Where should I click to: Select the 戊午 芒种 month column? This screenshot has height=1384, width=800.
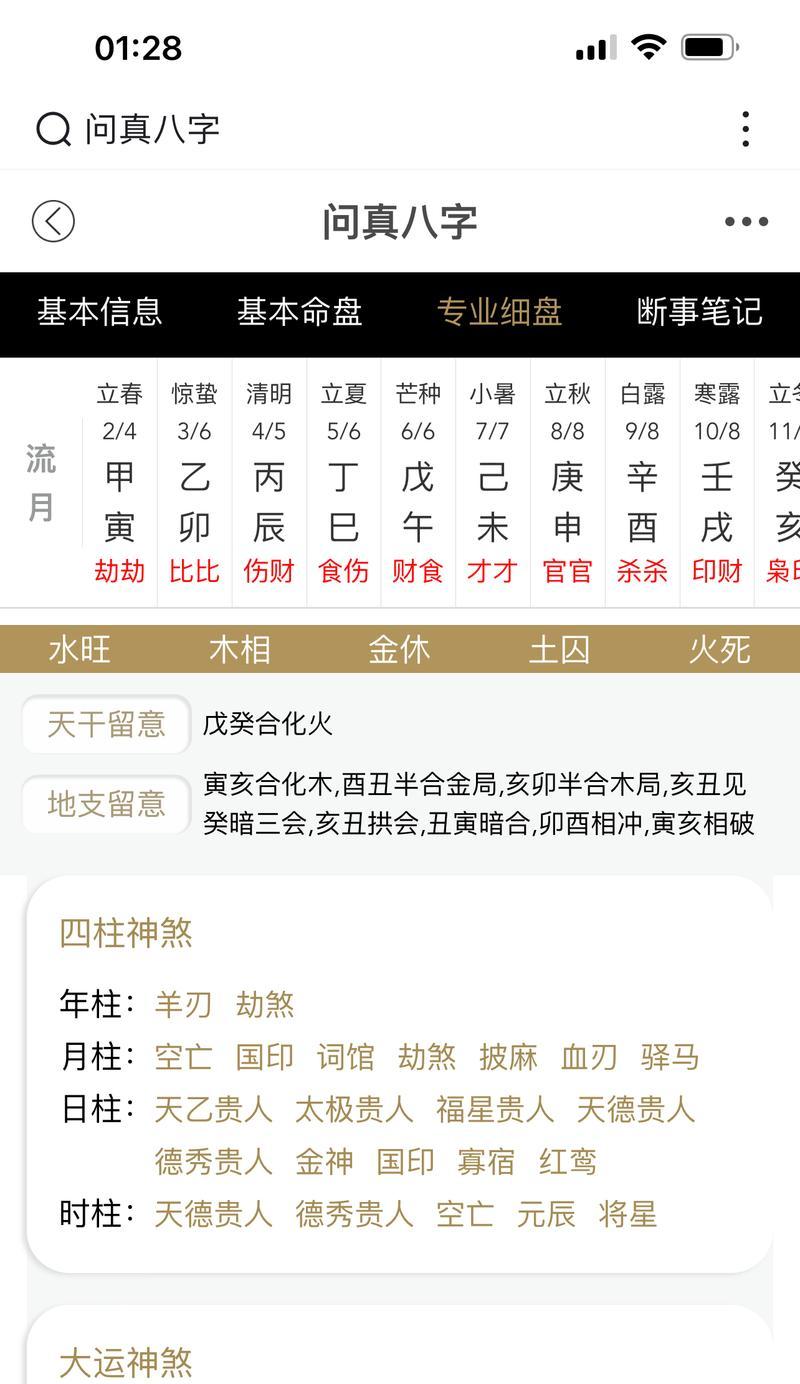coord(418,482)
